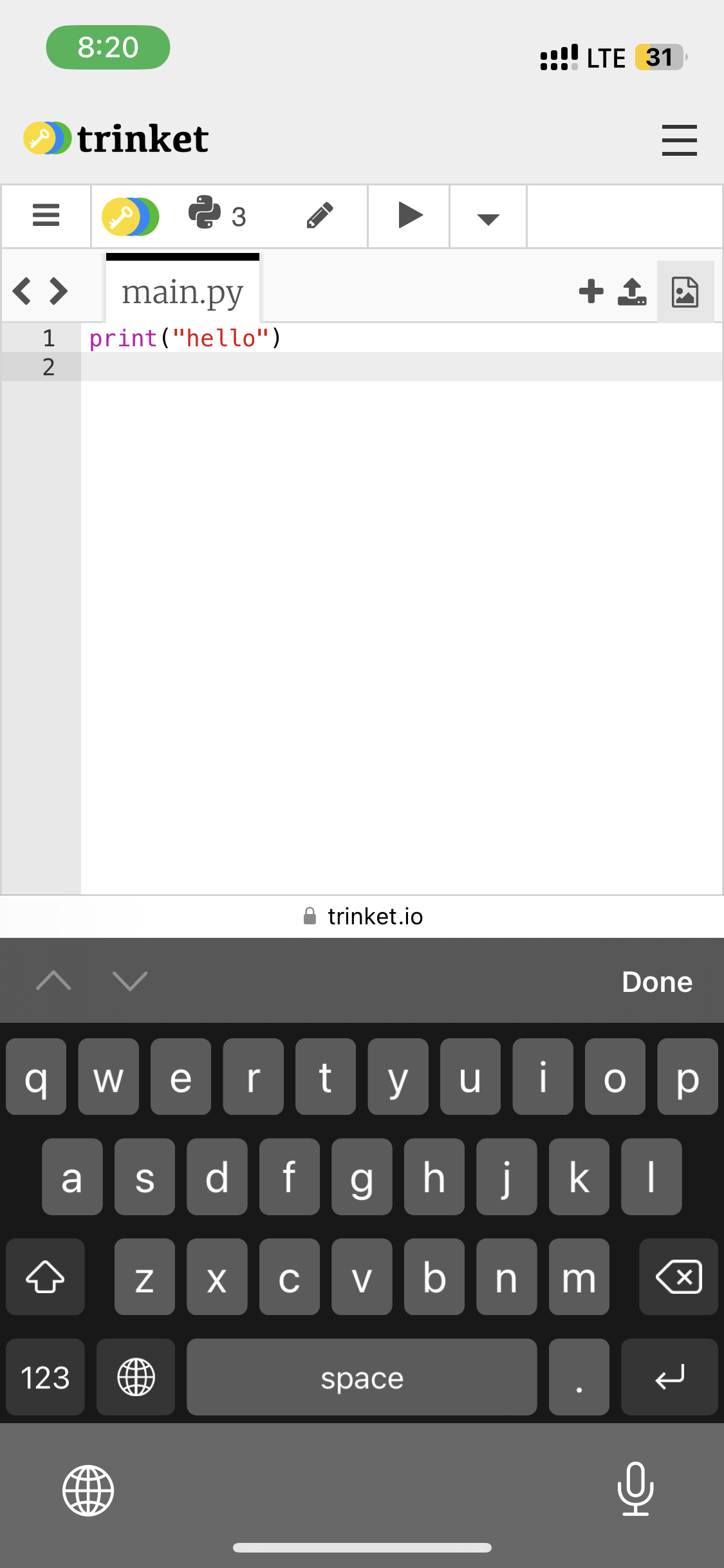724x1568 pixels.
Task: Open the Python 3 language selector
Action: (217, 214)
